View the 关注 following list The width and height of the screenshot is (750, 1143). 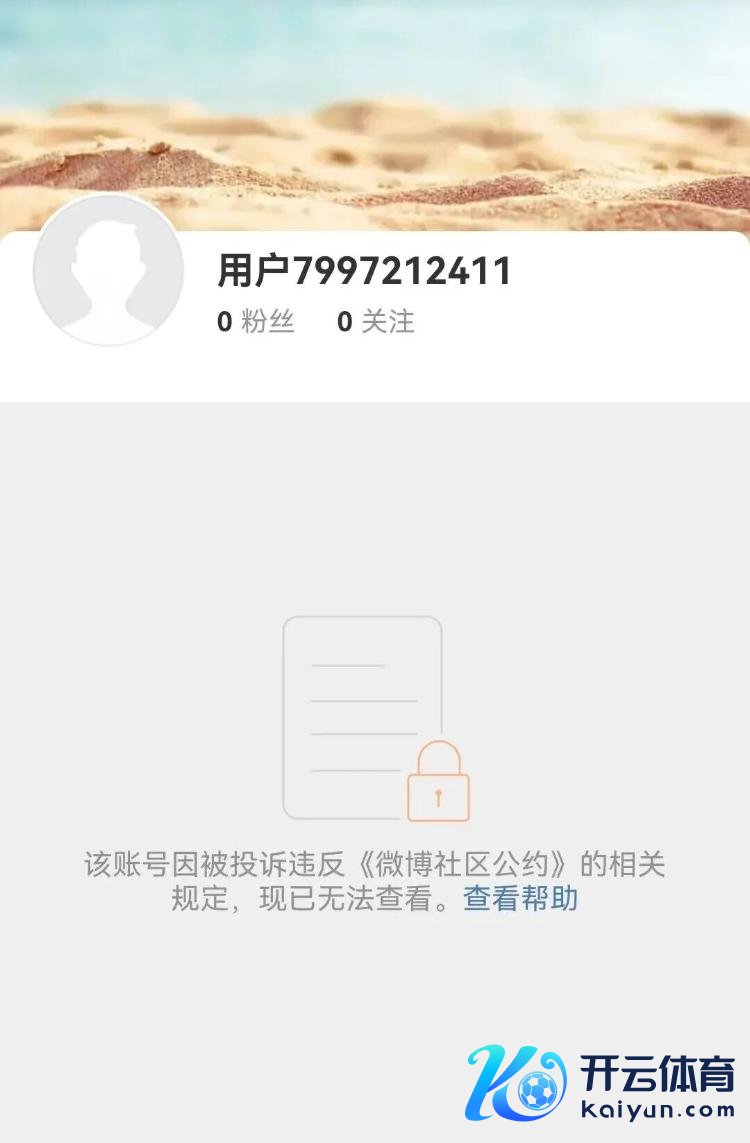tap(376, 322)
